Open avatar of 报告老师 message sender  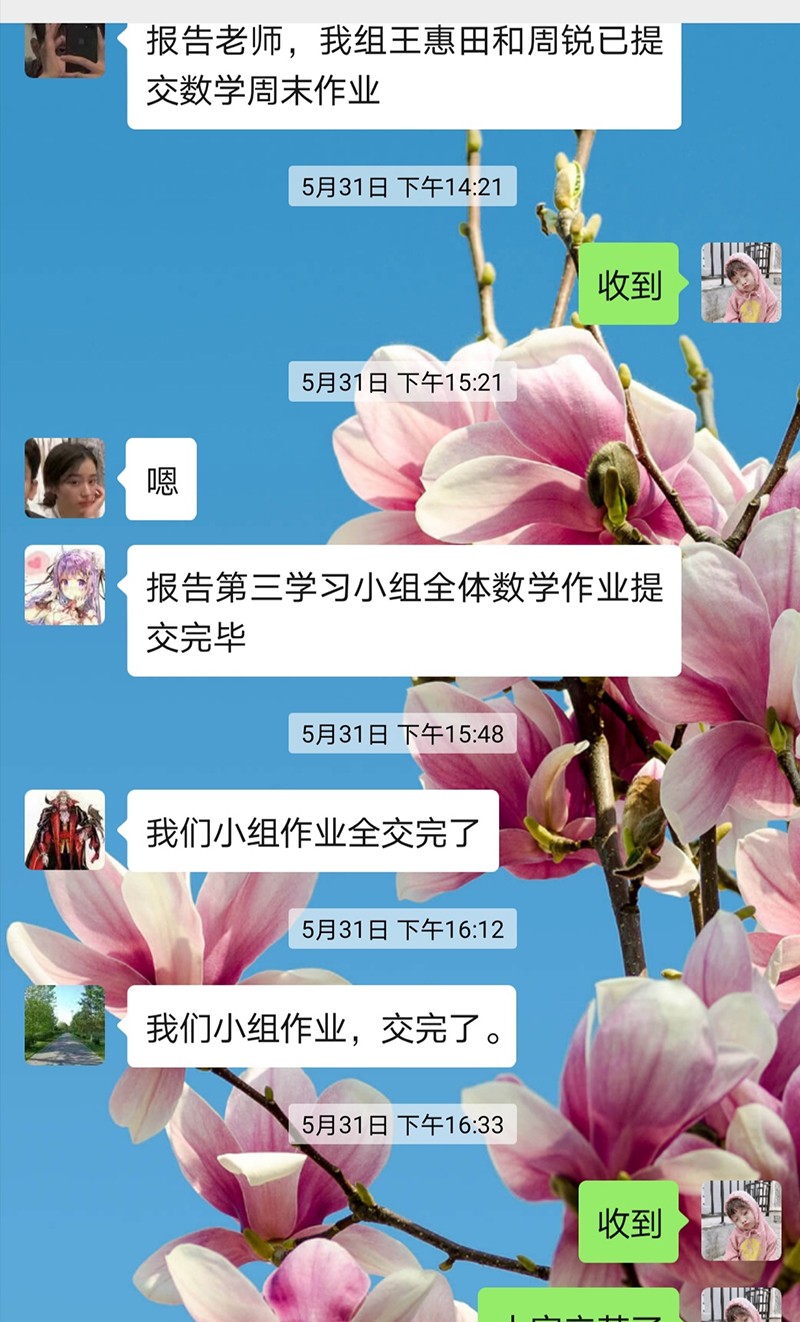click(65, 48)
